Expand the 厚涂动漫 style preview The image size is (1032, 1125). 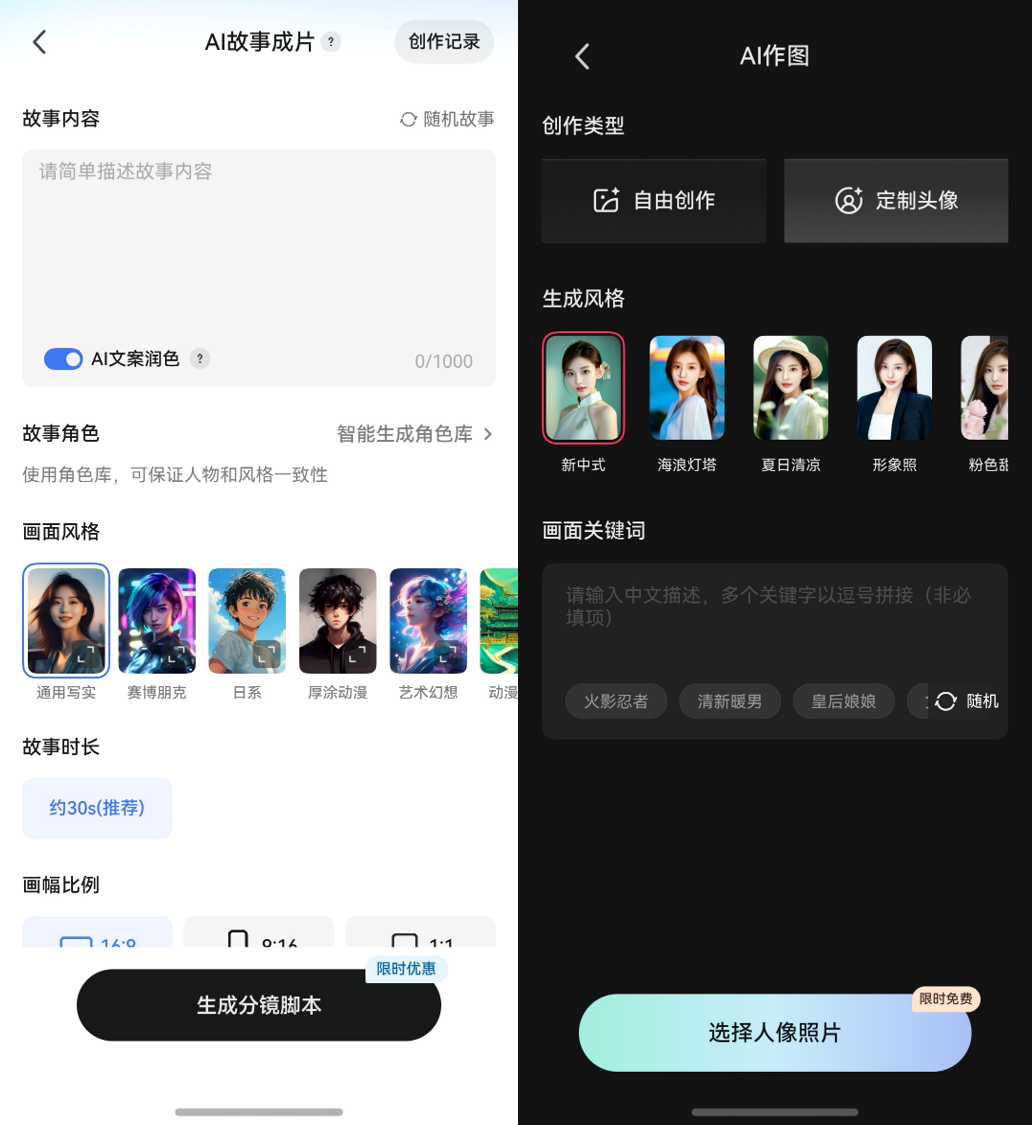tap(356, 654)
